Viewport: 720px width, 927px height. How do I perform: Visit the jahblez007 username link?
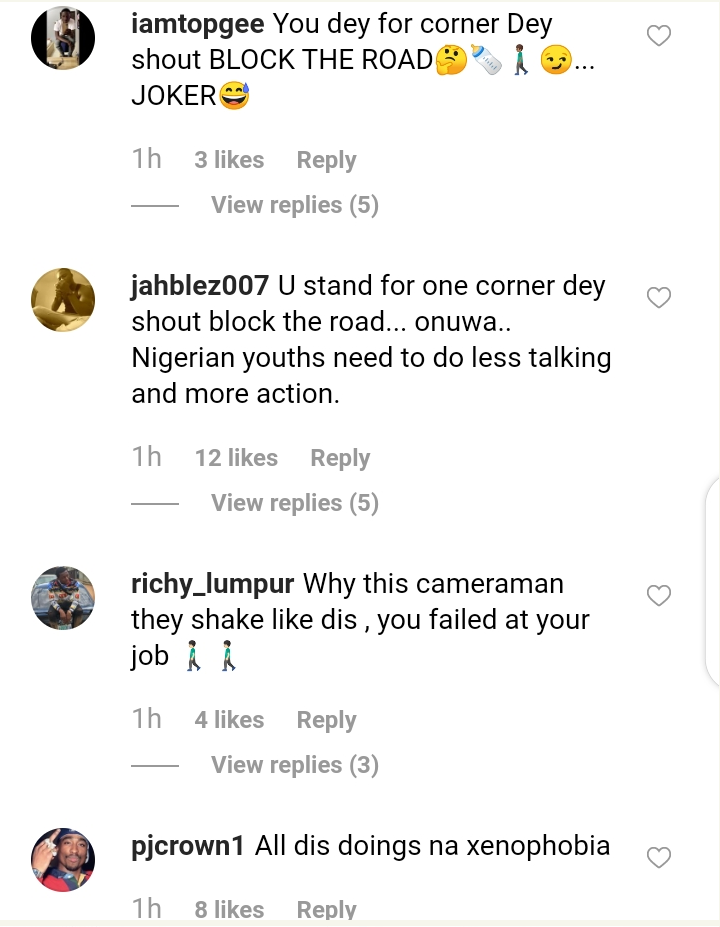(x=200, y=285)
